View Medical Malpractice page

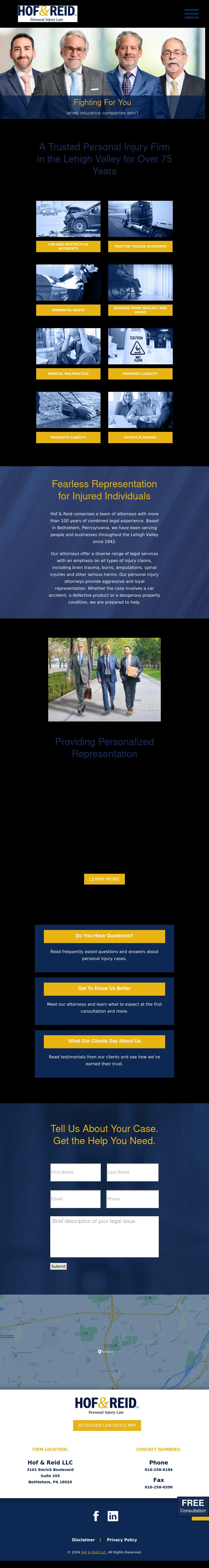pyautogui.click(x=68, y=374)
